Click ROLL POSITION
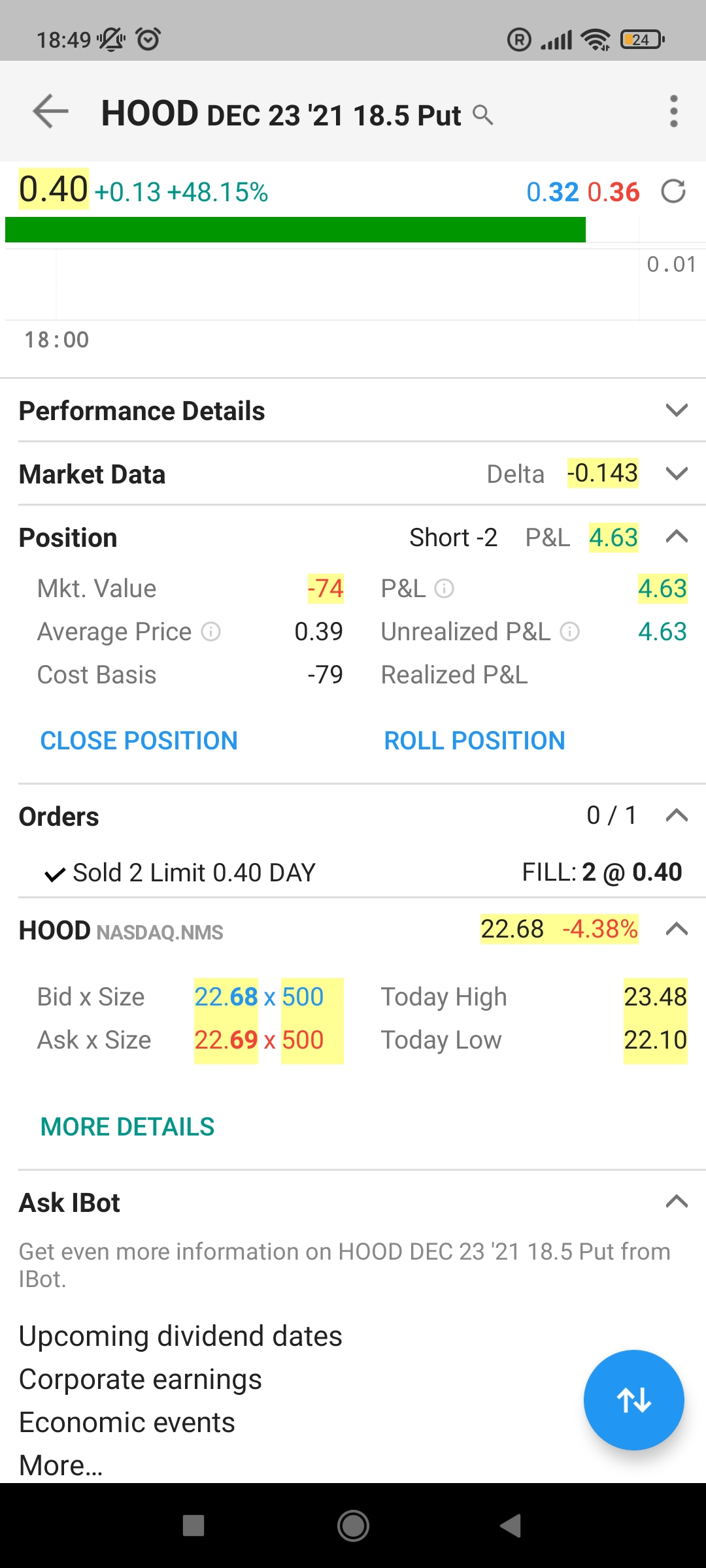 tap(475, 740)
